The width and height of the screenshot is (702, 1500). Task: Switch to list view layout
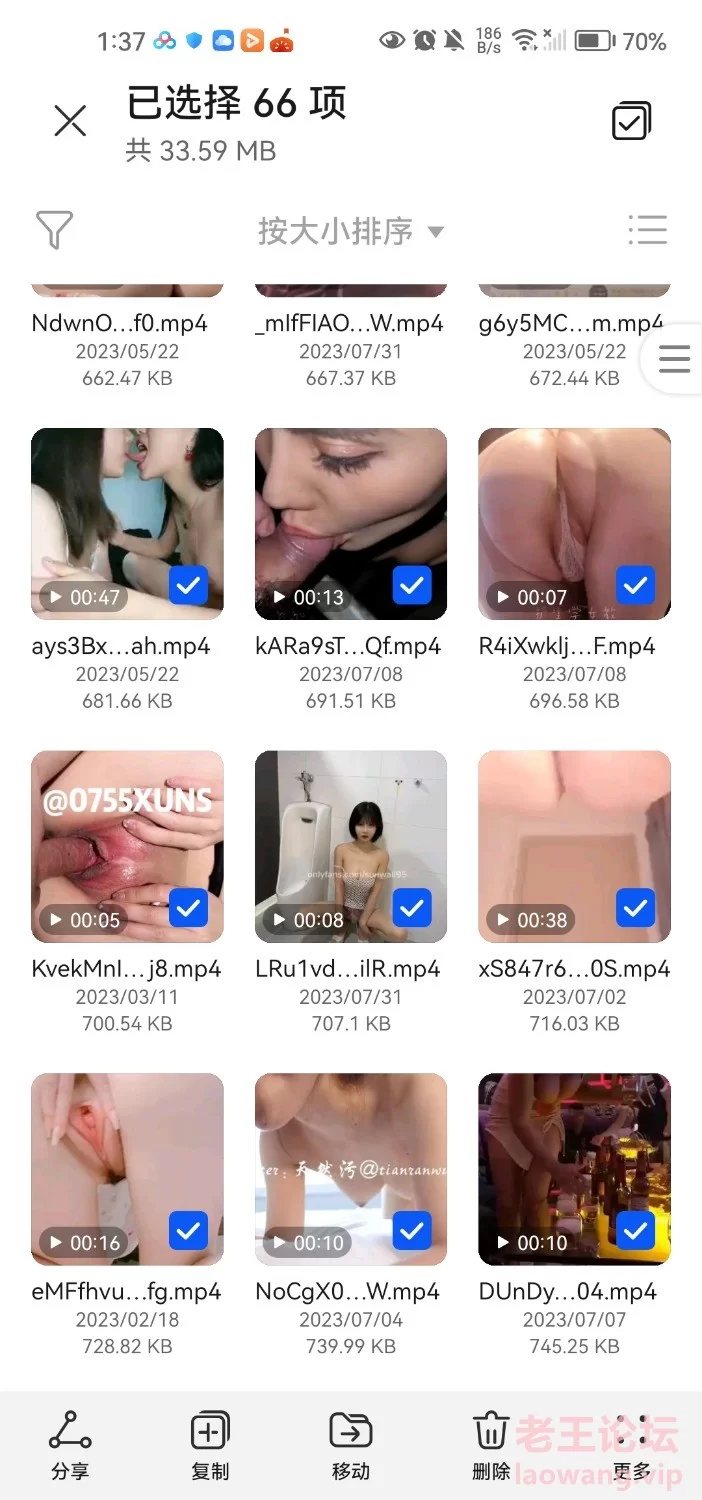click(647, 230)
